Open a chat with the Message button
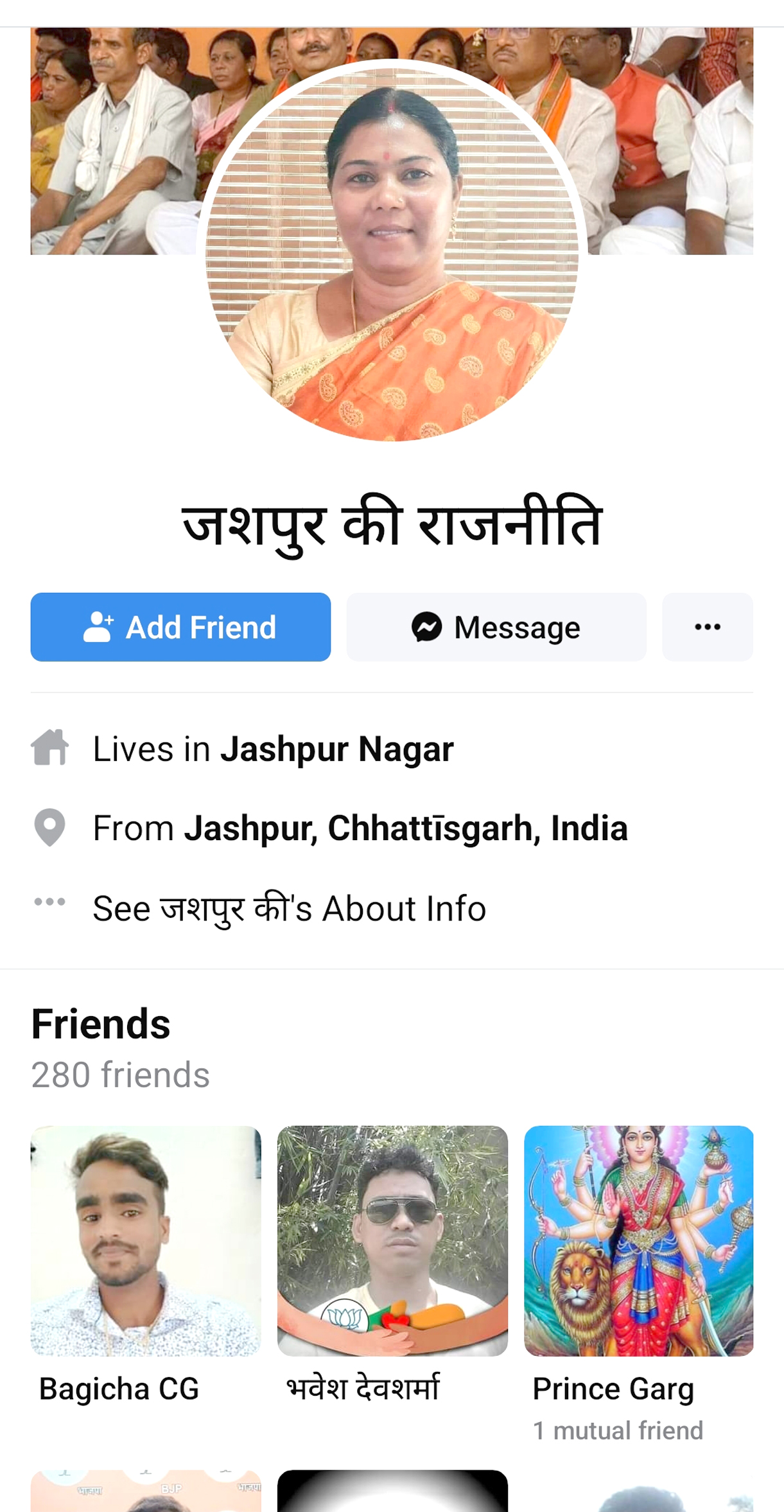 coord(496,627)
